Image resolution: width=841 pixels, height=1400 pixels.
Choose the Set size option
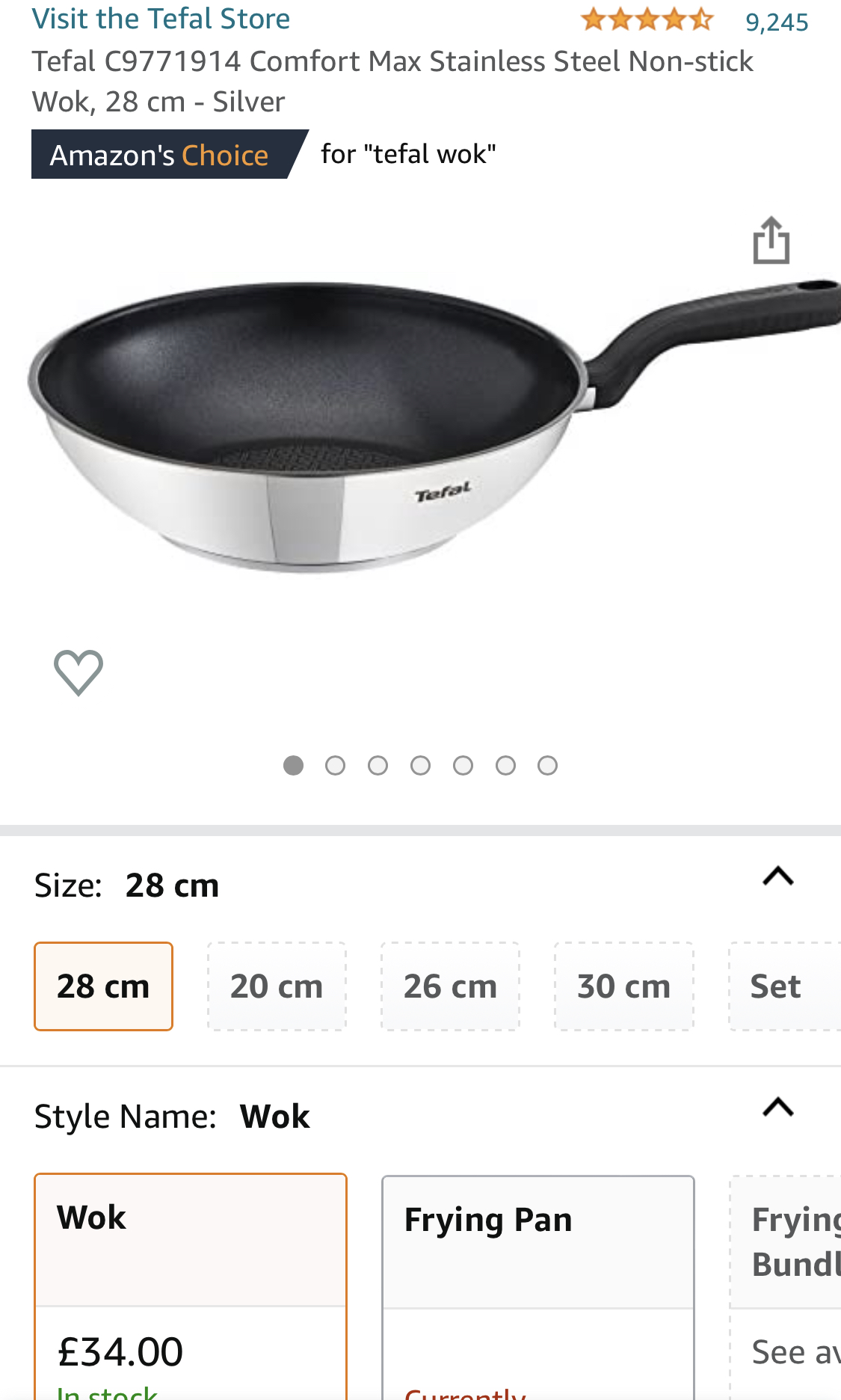[x=777, y=986]
